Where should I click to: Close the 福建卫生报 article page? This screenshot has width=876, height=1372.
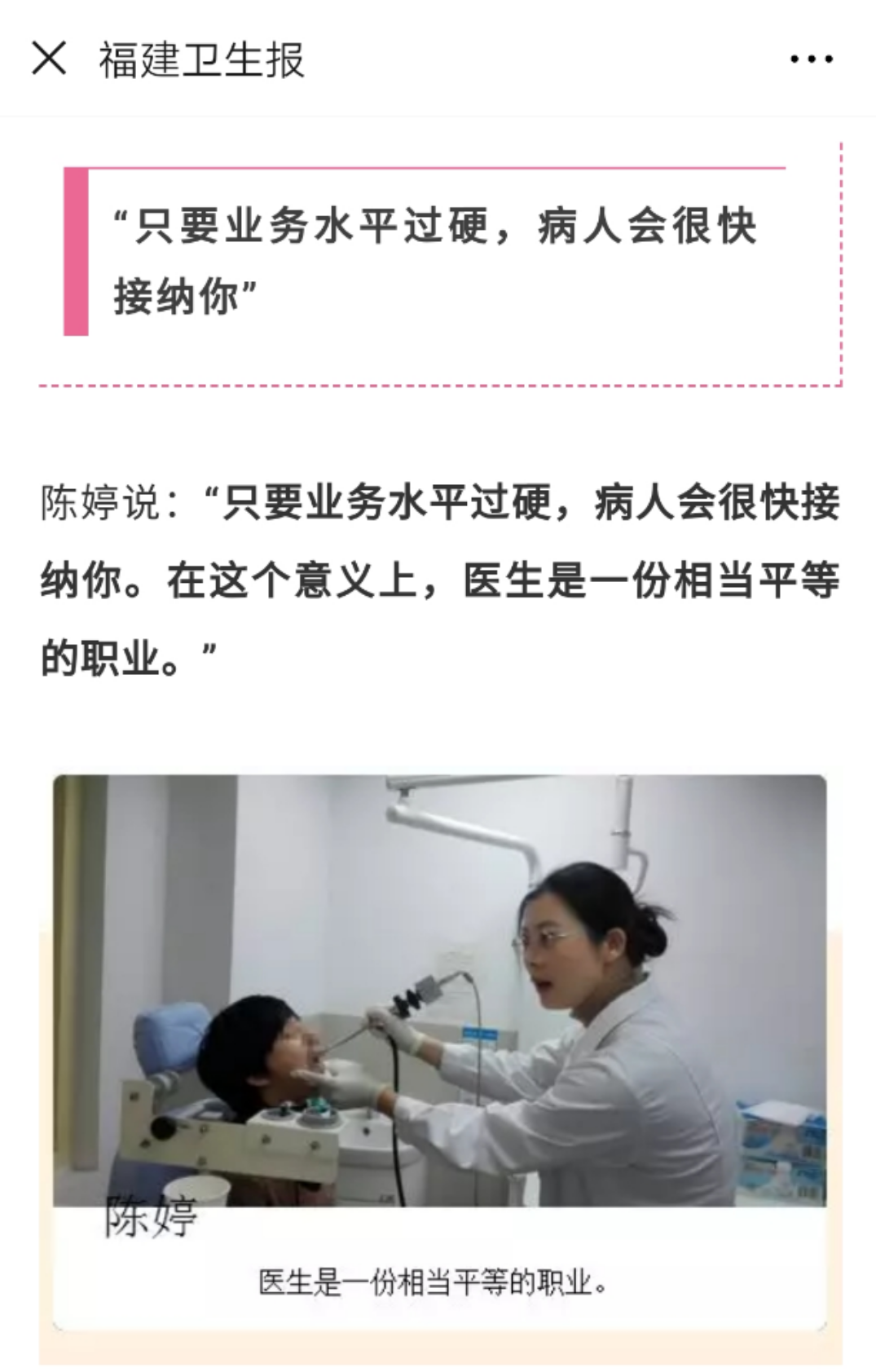coord(49,59)
